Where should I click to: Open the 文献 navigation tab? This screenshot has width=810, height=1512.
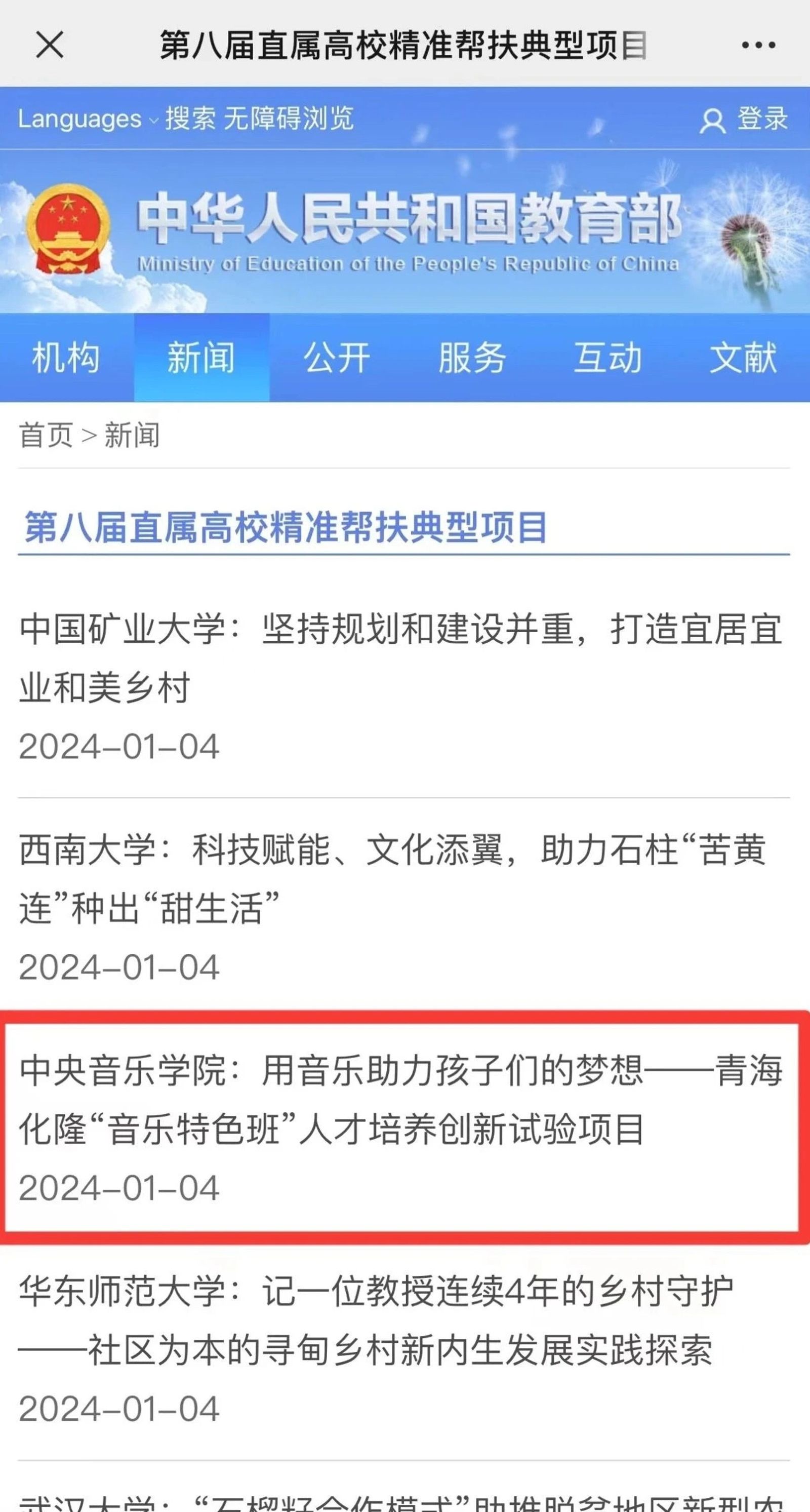tap(743, 358)
